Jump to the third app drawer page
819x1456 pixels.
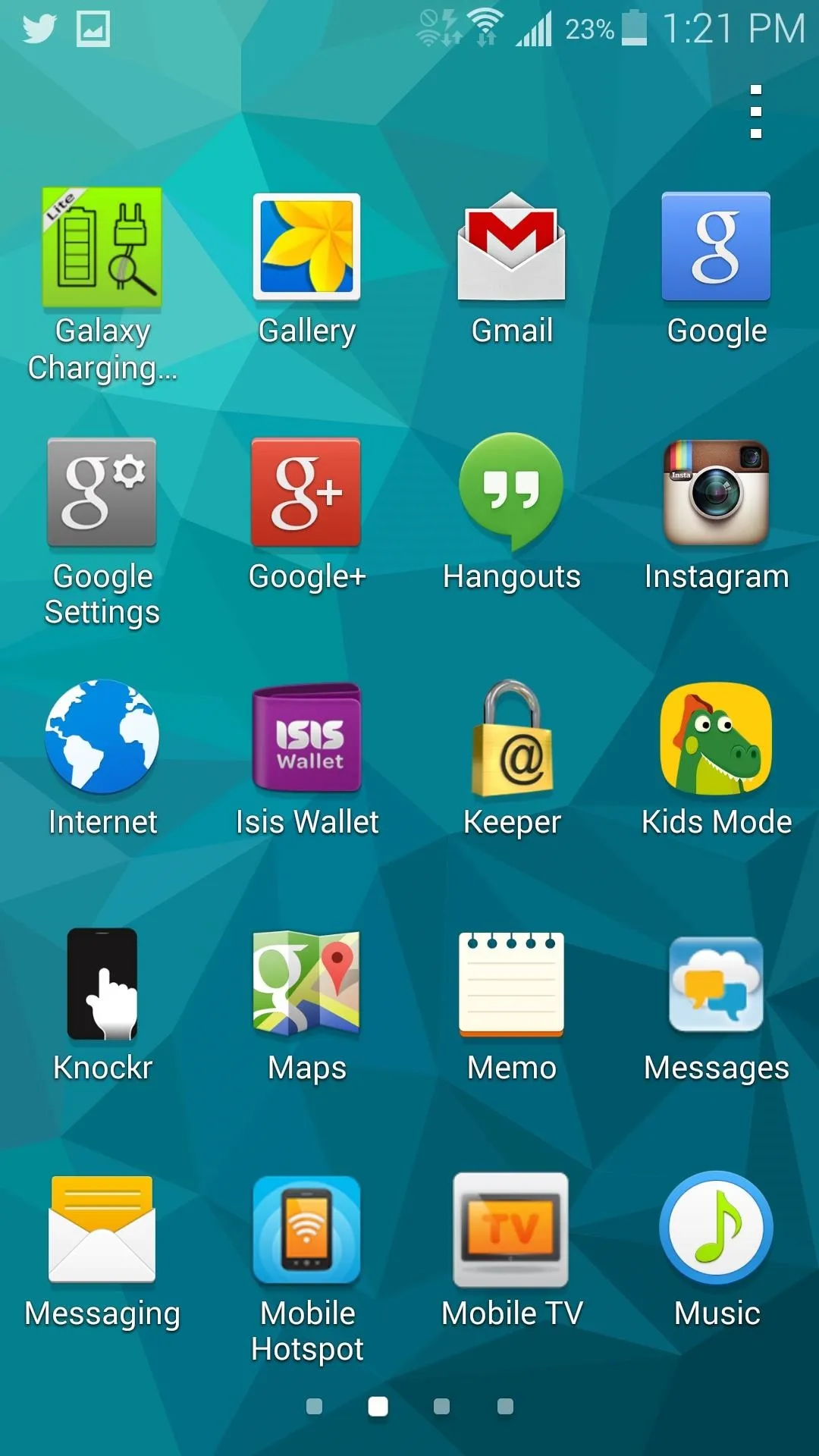[441, 1407]
